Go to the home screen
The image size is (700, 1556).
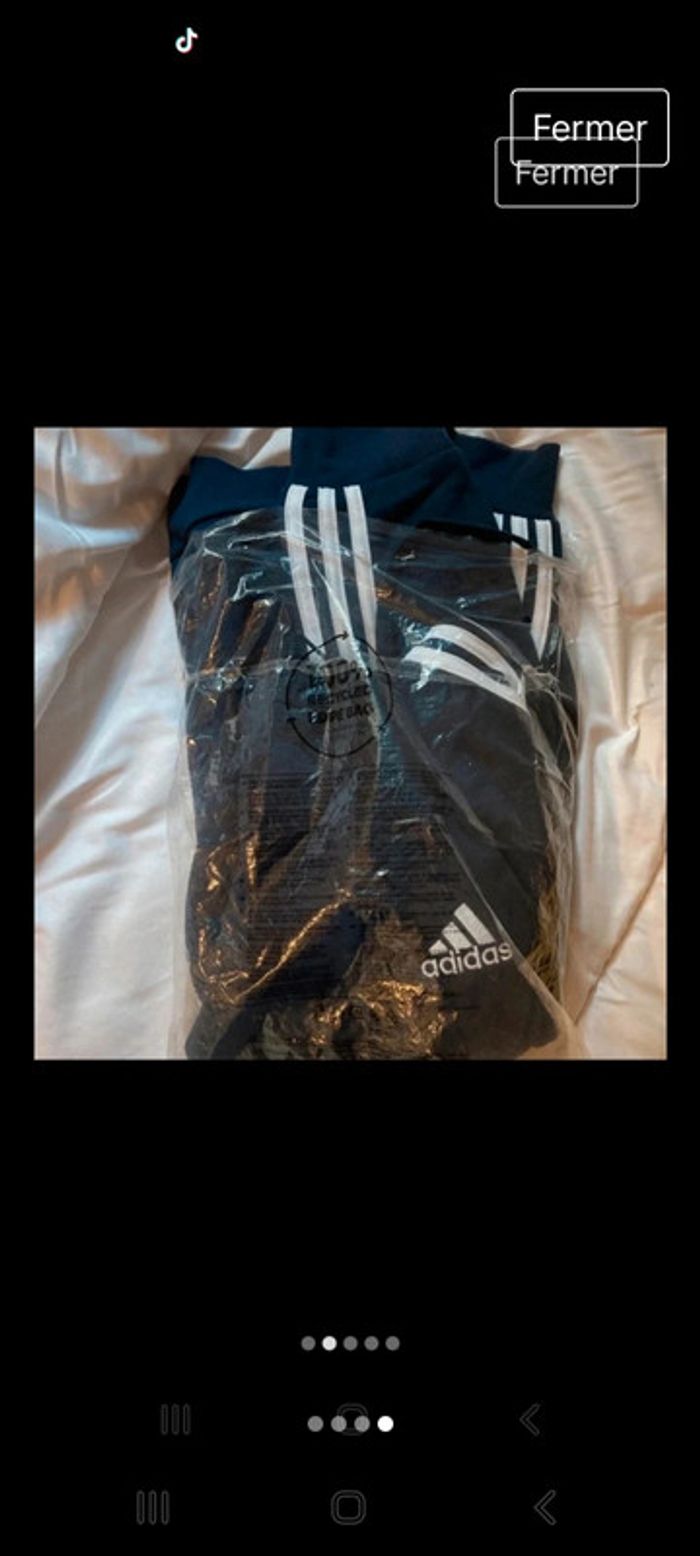348,1507
